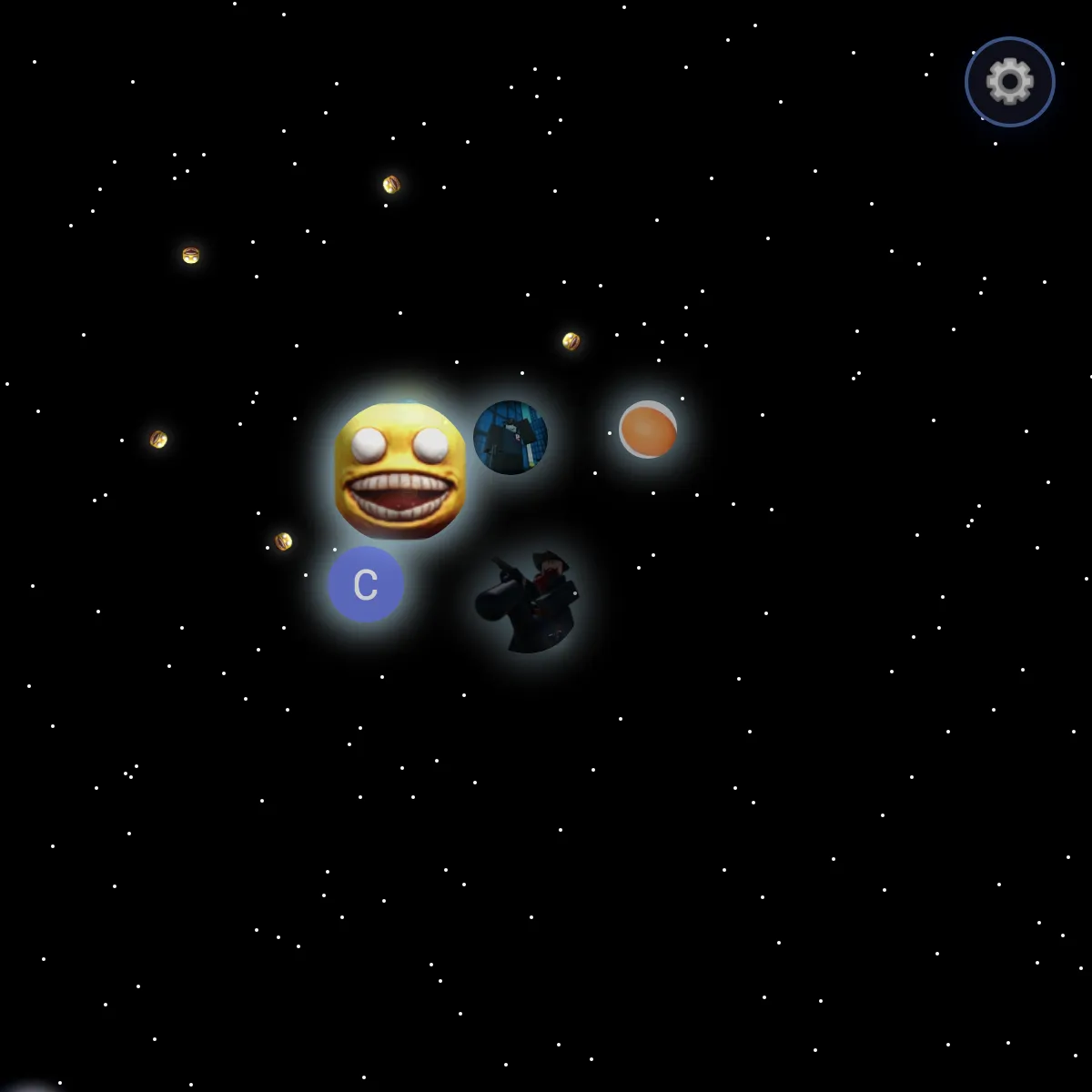Image resolution: width=1092 pixels, height=1092 pixels.
Task: Open the settings gear
Action: [x=1009, y=82]
